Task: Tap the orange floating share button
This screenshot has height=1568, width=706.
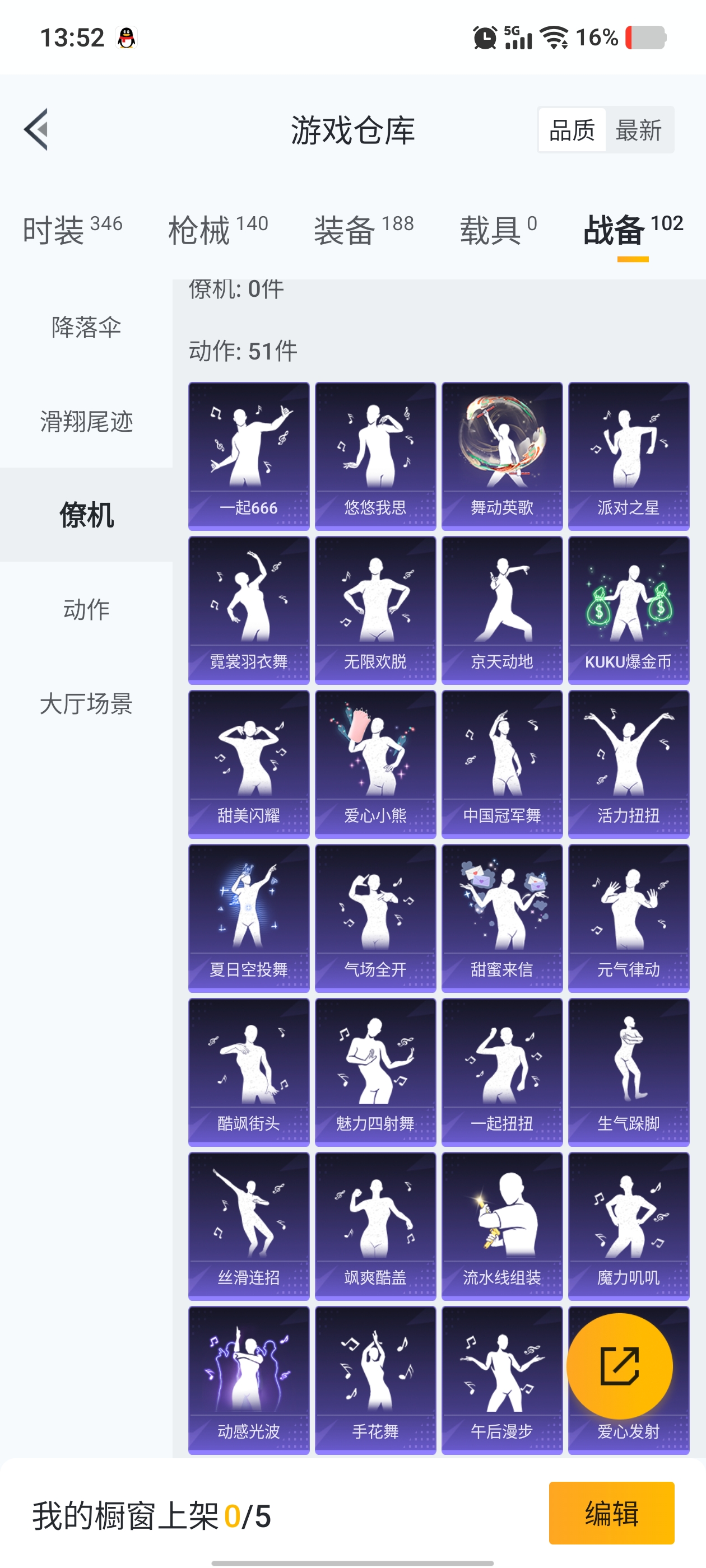Action: pyautogui.click(x=620, y=1366)
